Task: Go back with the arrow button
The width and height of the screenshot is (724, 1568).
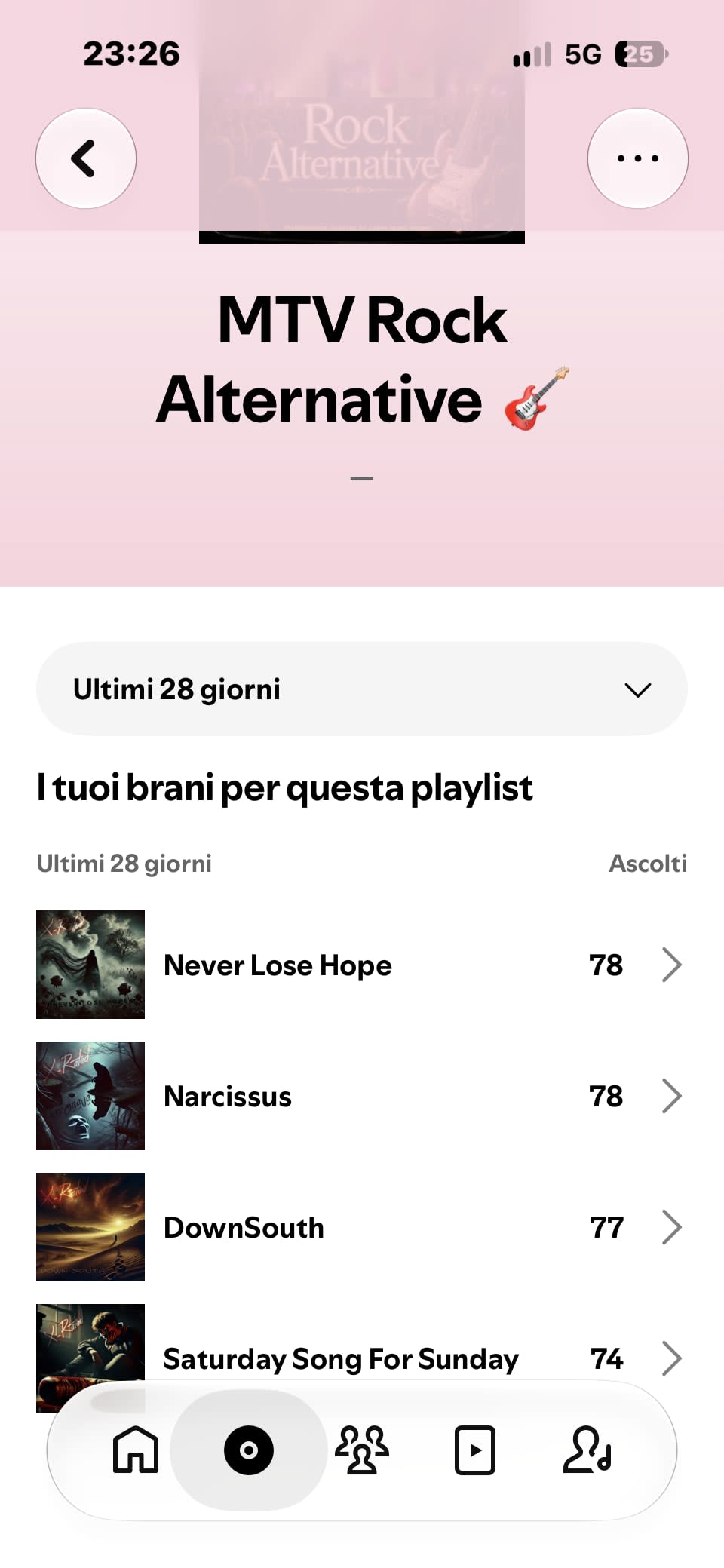Action: 86,158
